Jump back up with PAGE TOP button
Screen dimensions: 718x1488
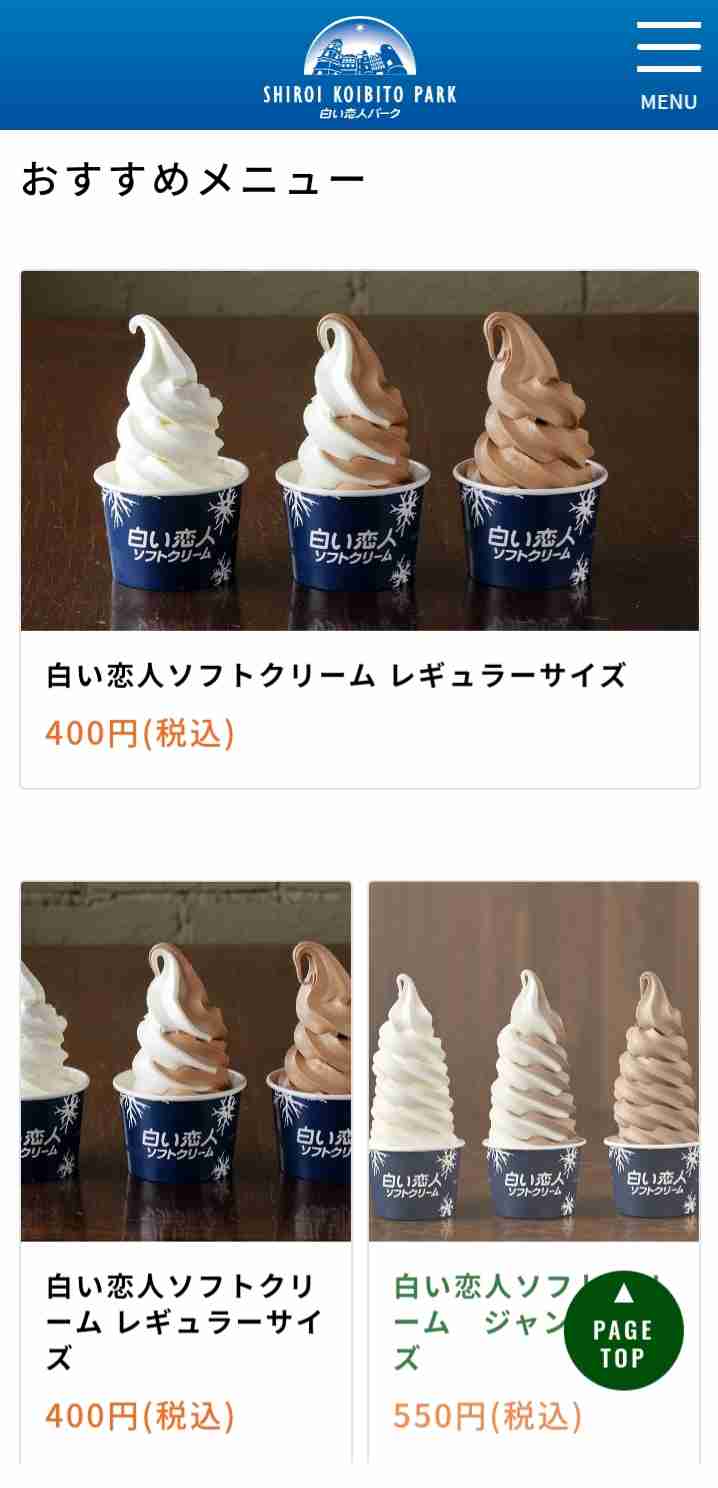pos(623,1330)
